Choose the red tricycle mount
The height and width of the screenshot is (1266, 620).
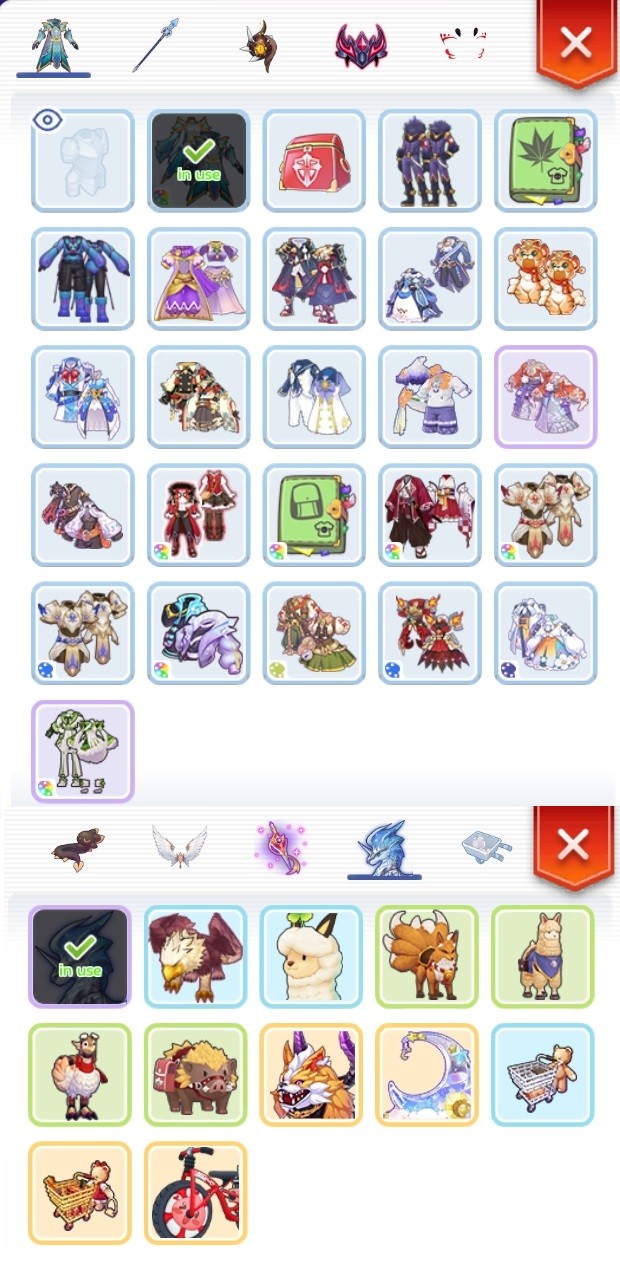pos(195,1192)
